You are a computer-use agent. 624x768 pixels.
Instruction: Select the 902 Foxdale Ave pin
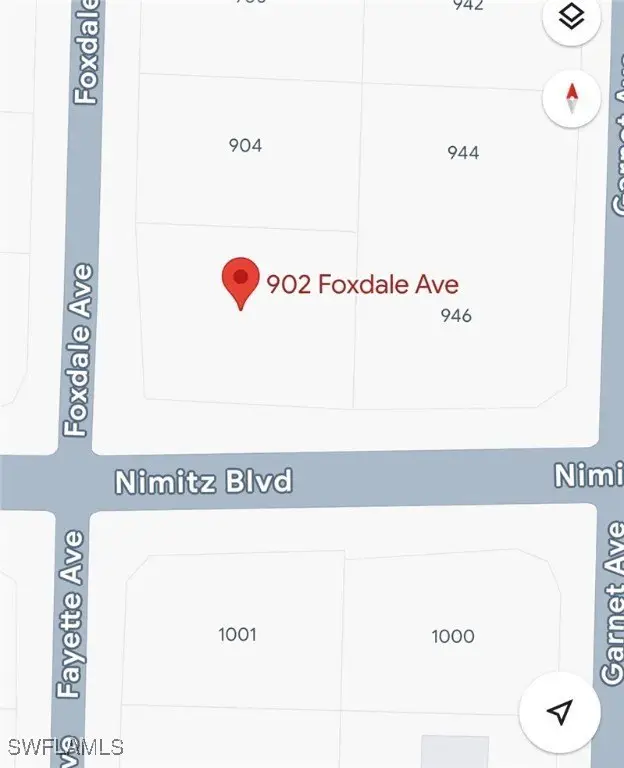[x=240, y=283]
